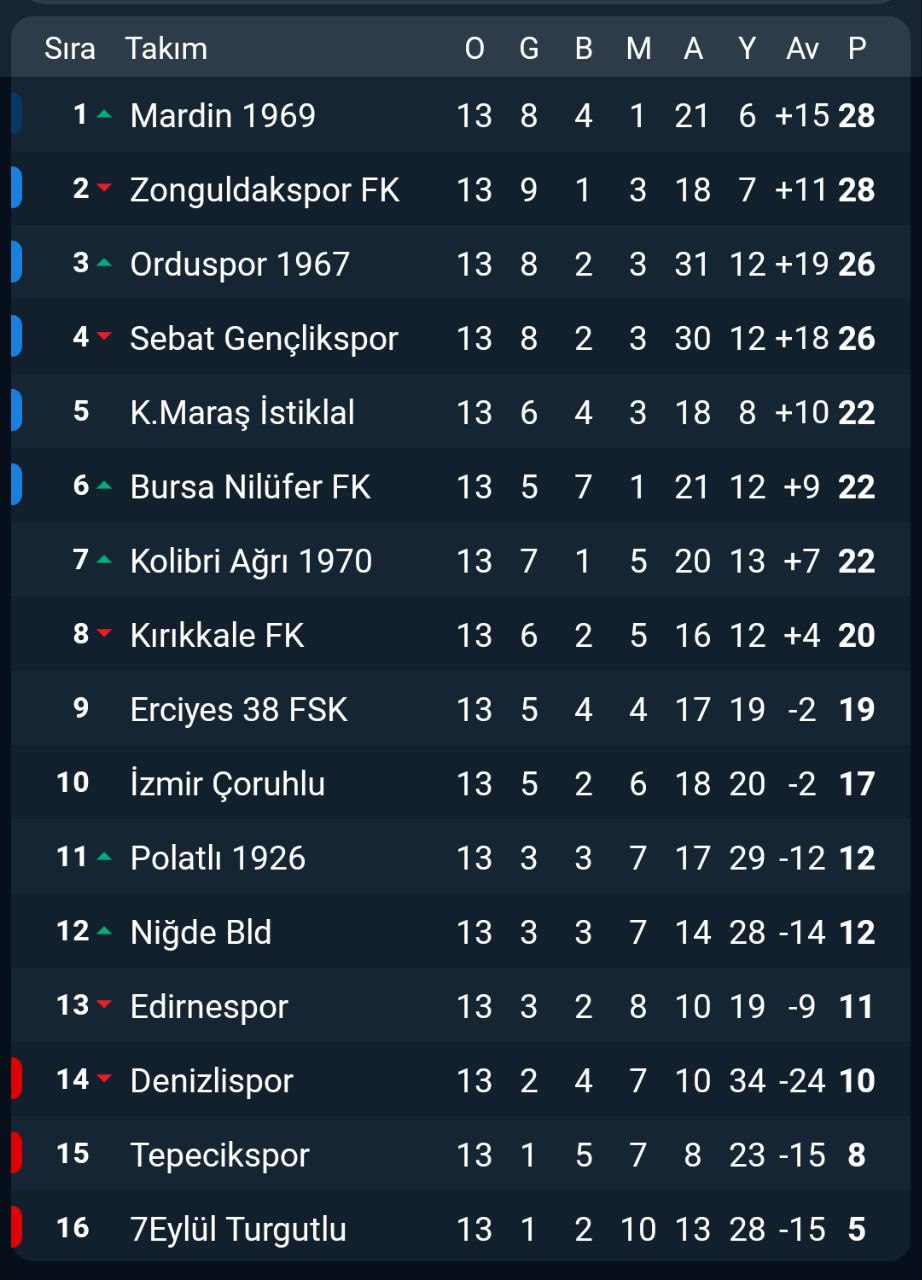Open Zonguldakspor FK team row
The width and height of the screenshot is (922, 1280).
coord(264,189)
